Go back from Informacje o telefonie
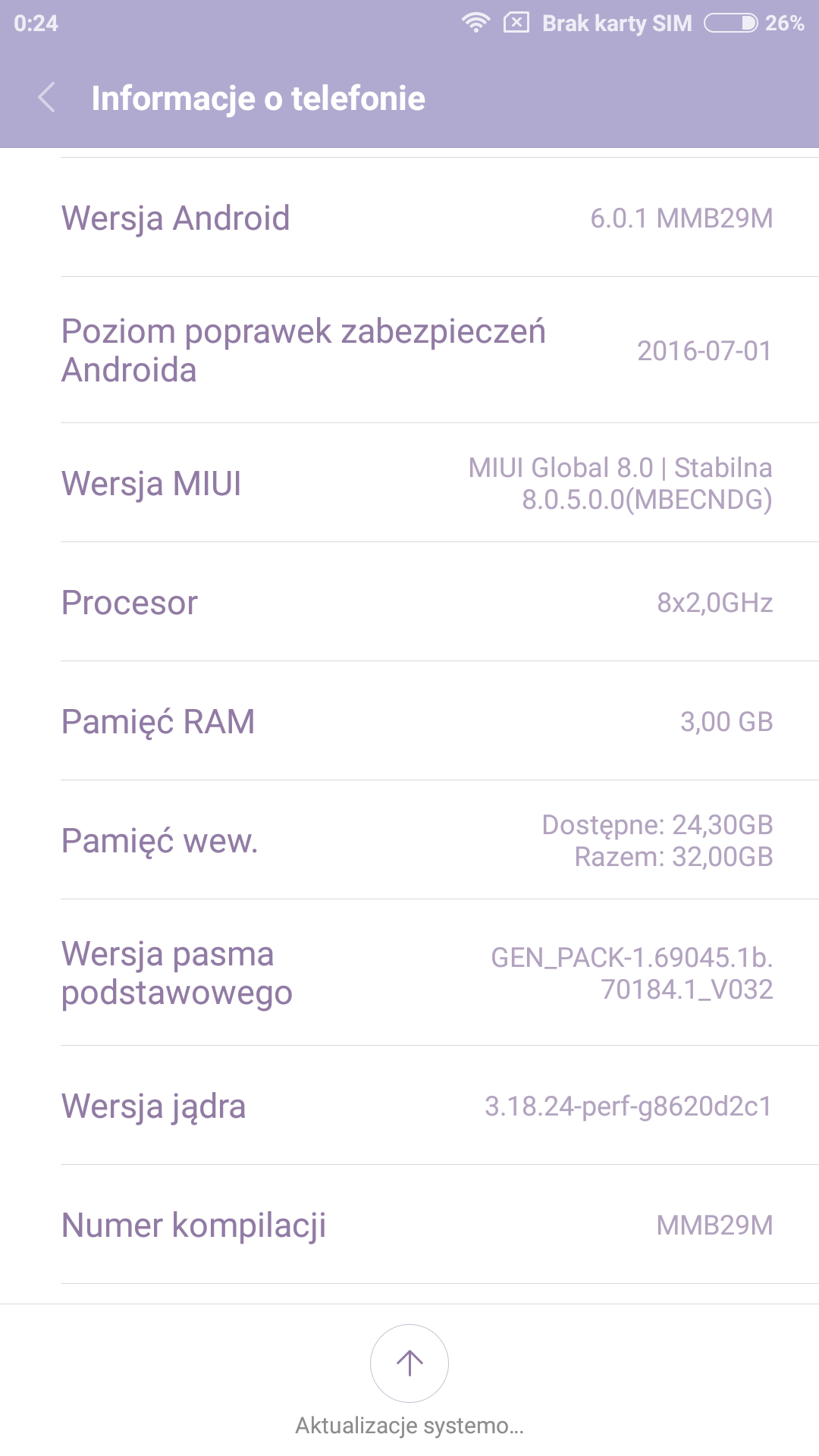 point(47,98)
